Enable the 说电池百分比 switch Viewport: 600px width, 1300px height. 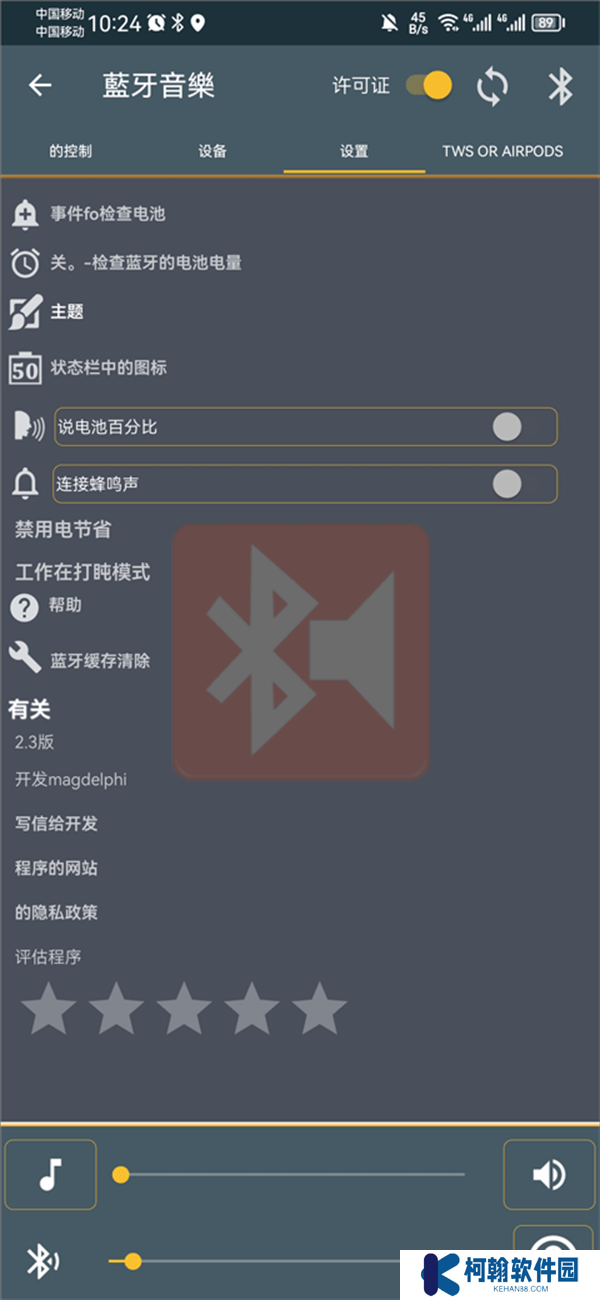(506, 427)
